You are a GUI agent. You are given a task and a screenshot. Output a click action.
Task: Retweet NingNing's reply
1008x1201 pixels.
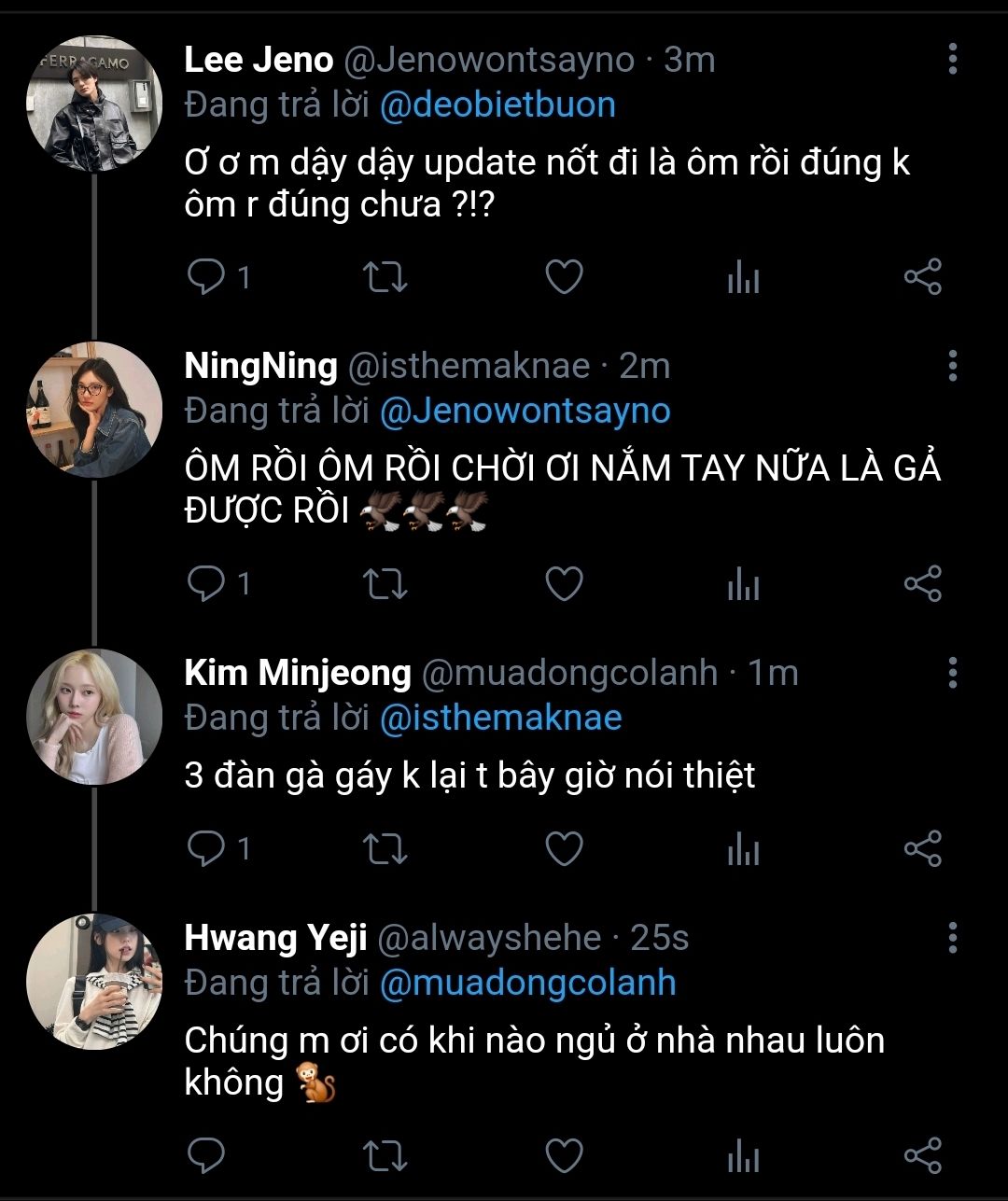[385, 584]
